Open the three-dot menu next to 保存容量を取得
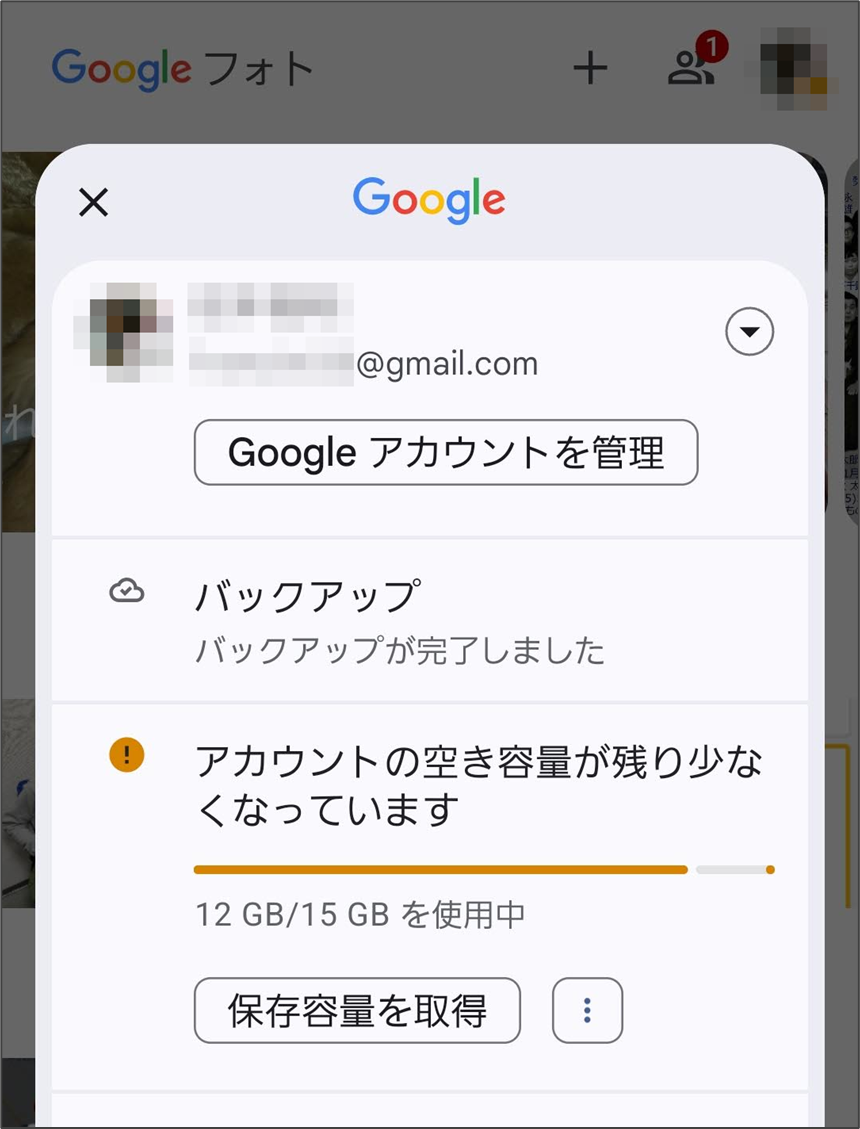This screenshot has width=860, height=1129. click(x=587, y=1011)
